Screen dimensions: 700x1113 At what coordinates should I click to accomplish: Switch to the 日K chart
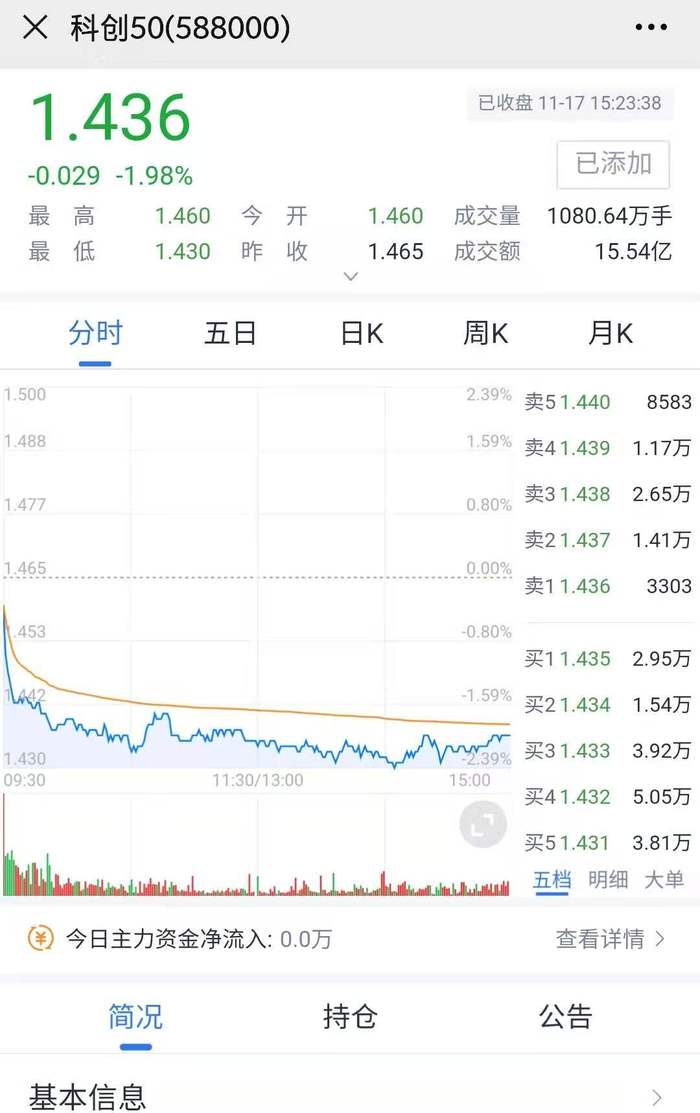tap(361, 333)
